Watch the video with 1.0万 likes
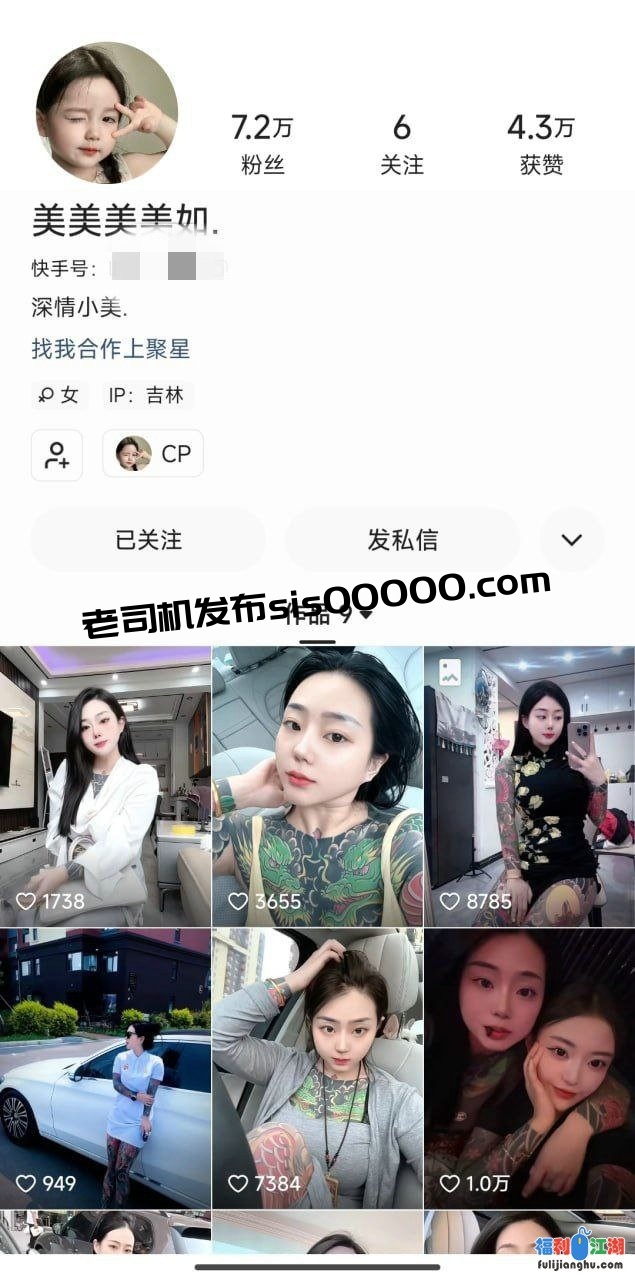Screen dimensions: 635x1280 click(x=529, y=1067)
